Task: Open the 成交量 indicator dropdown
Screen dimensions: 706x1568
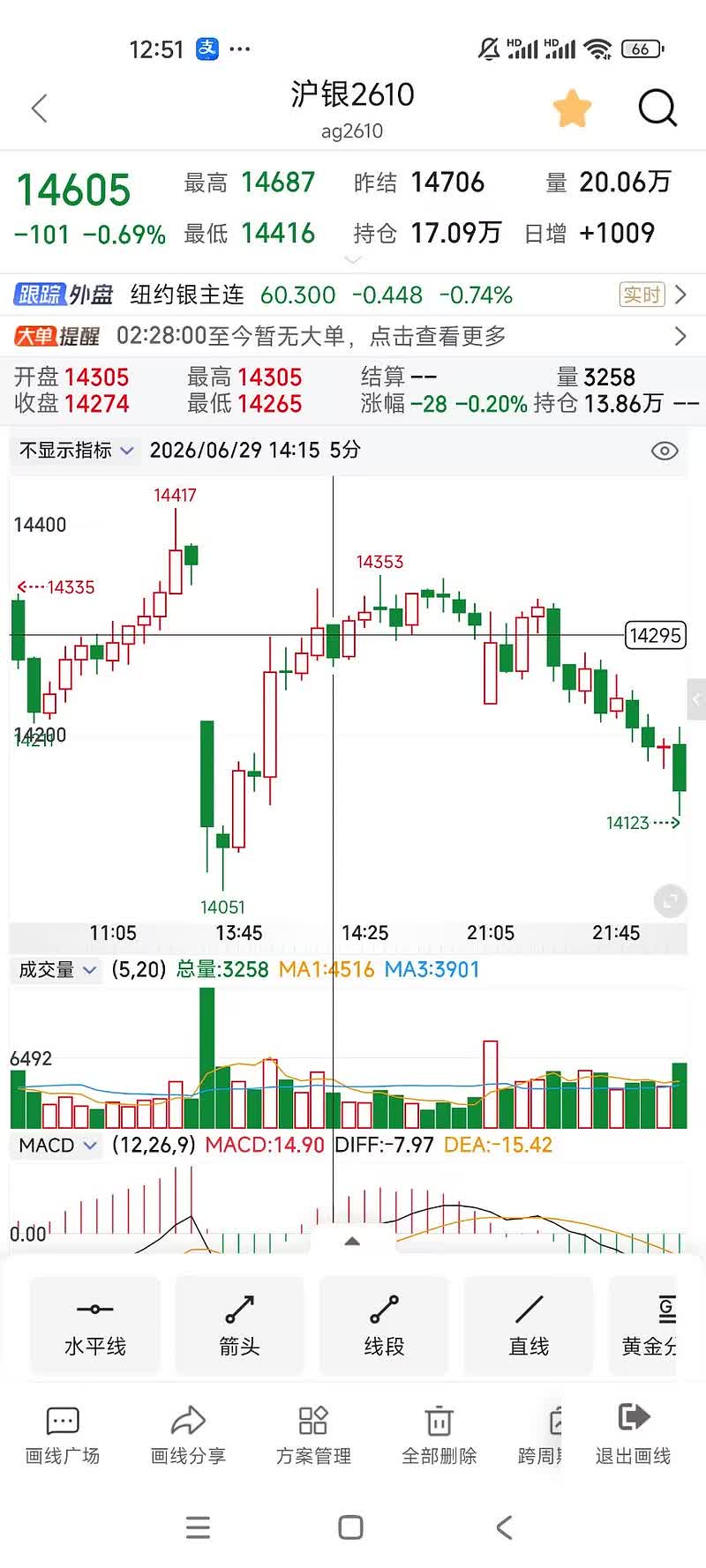Action: (56, 970)
